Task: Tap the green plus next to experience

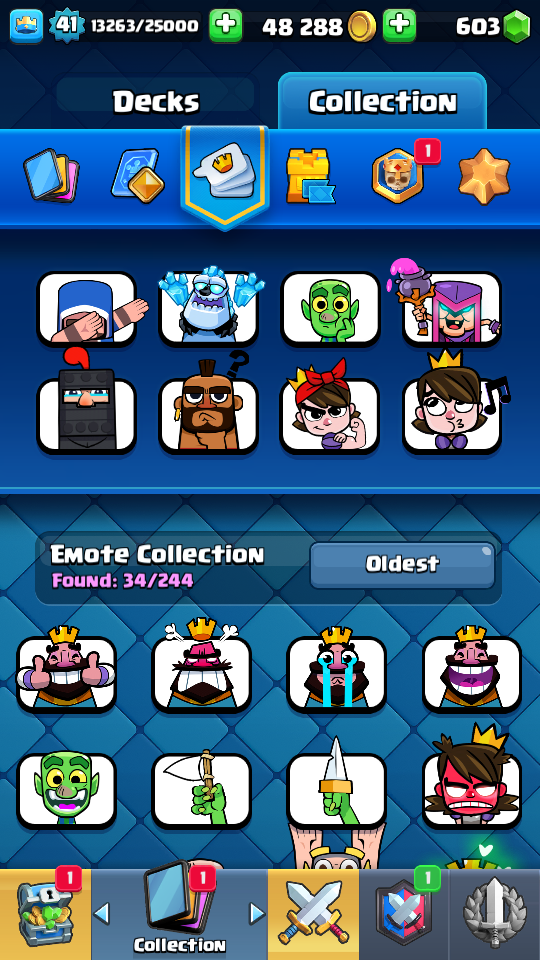Action: 225,26
